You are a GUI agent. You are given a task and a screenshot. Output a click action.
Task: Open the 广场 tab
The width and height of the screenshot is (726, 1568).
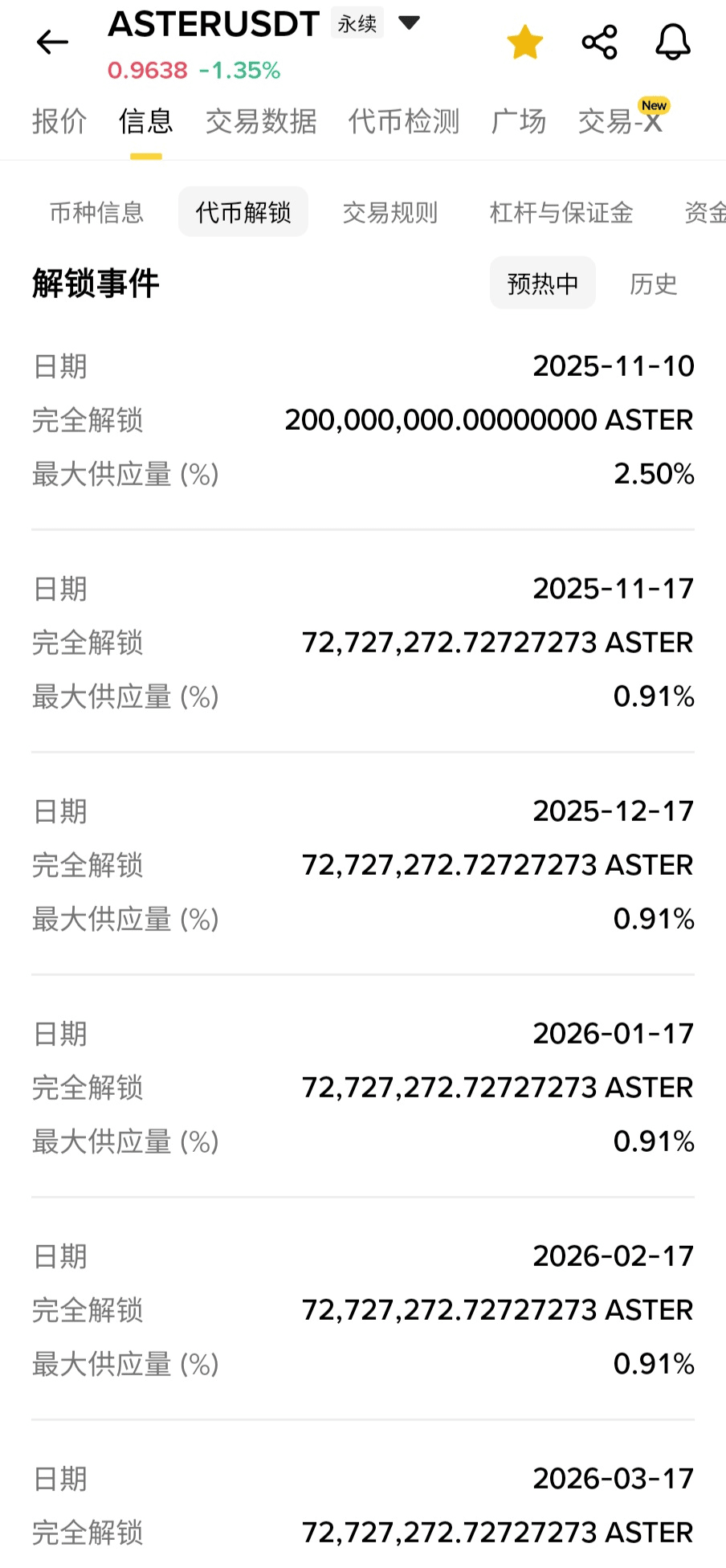519,121
